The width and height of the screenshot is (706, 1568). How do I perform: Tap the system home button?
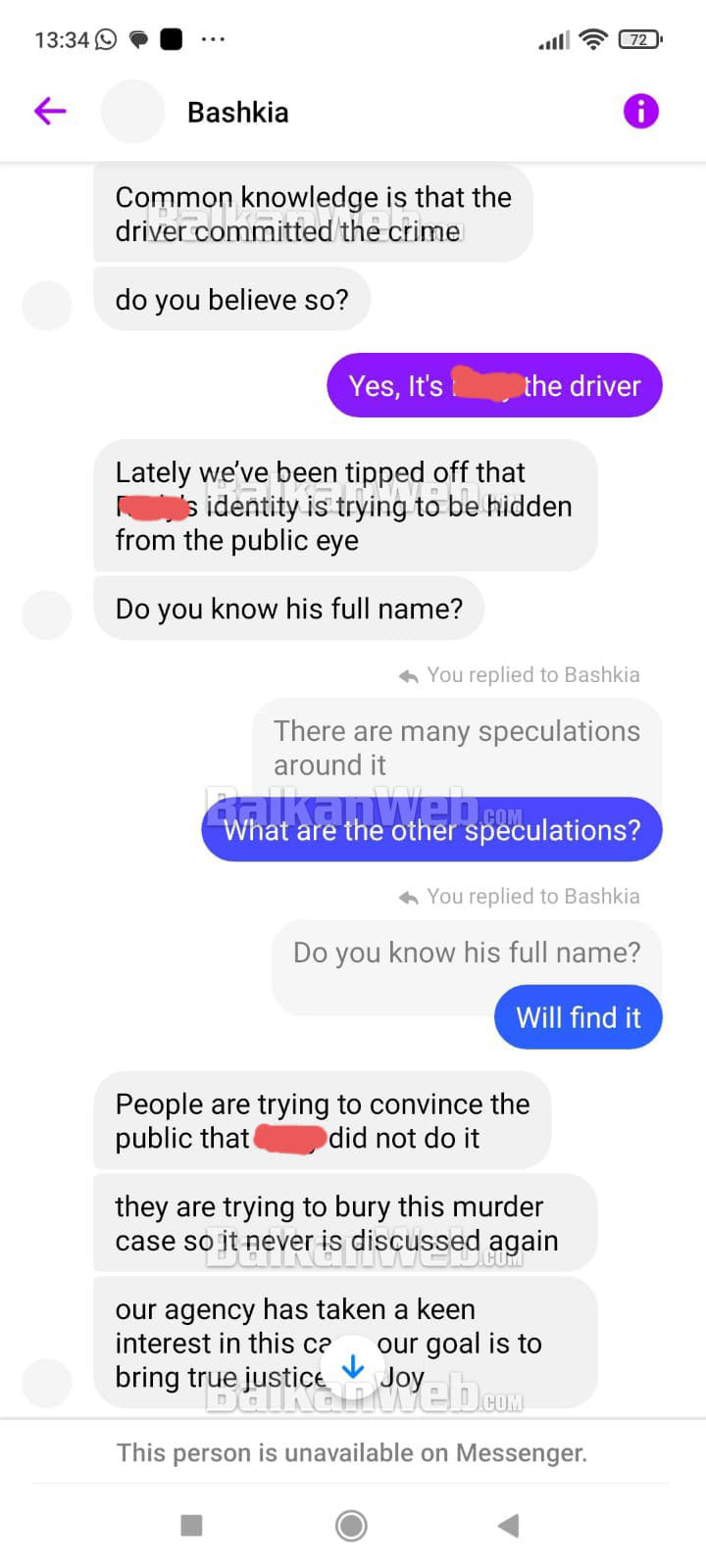click(351, 1525)
